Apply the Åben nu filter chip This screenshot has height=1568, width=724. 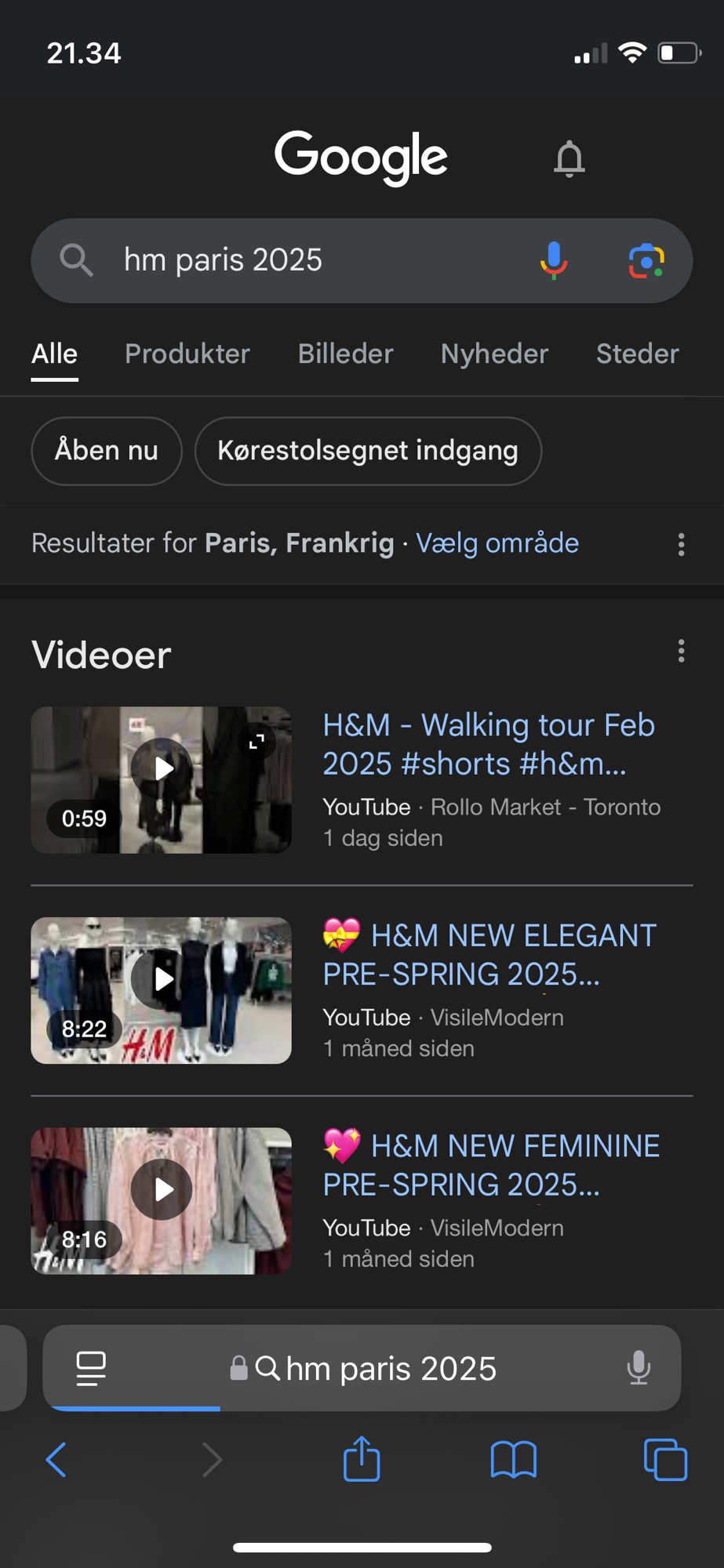click(107, 451)
